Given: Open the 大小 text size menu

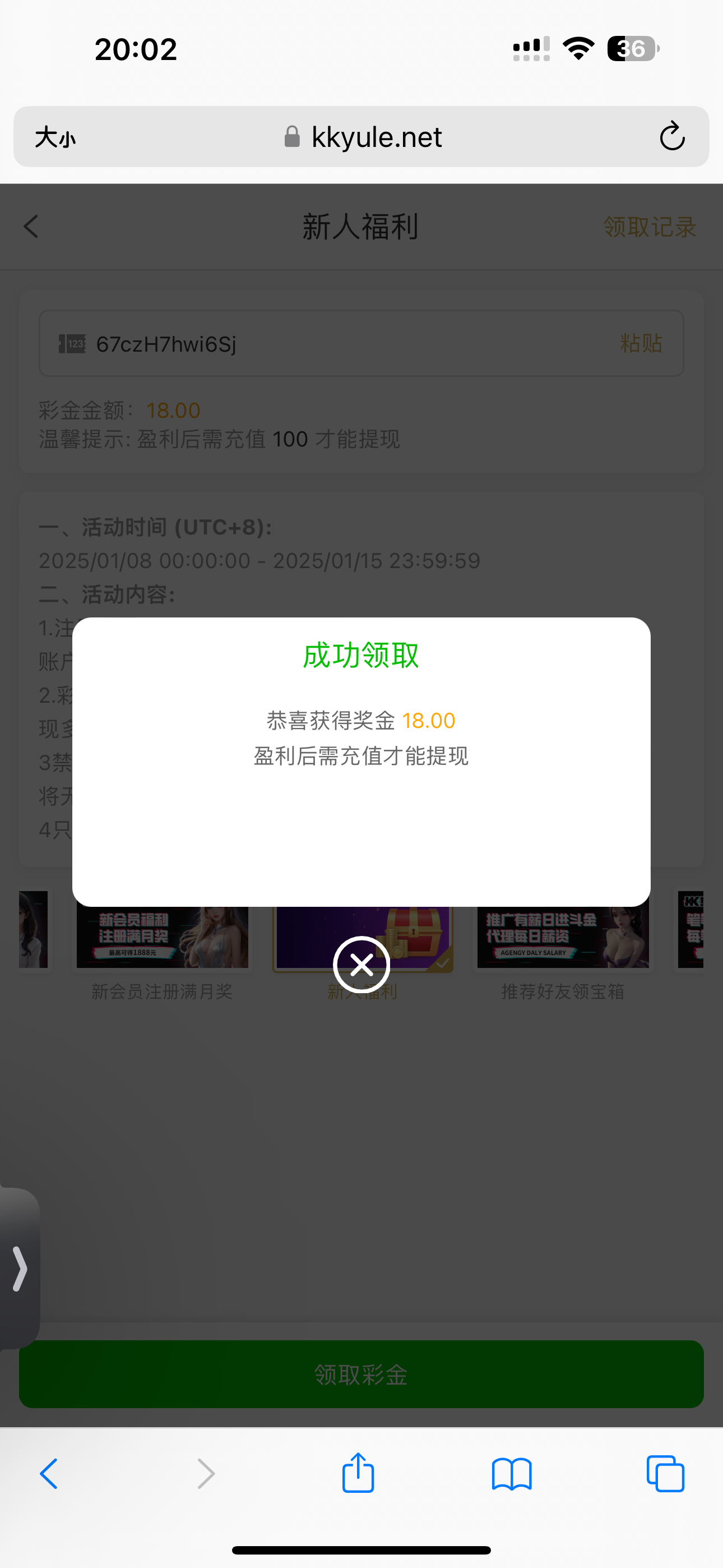Looking at the screenshot, I should (55, 137).
